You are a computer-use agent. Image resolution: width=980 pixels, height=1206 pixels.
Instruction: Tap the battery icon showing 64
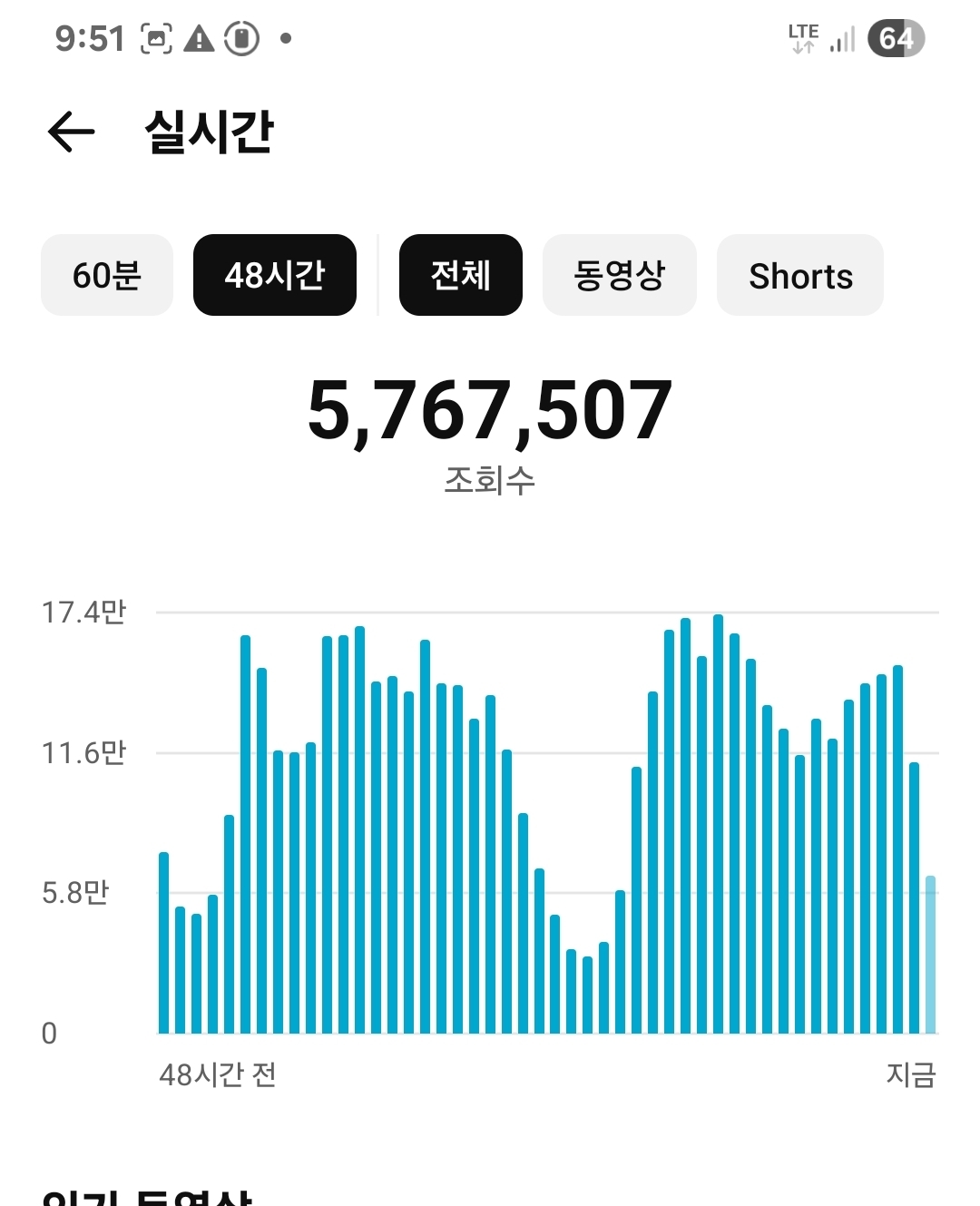pos(897,37)
